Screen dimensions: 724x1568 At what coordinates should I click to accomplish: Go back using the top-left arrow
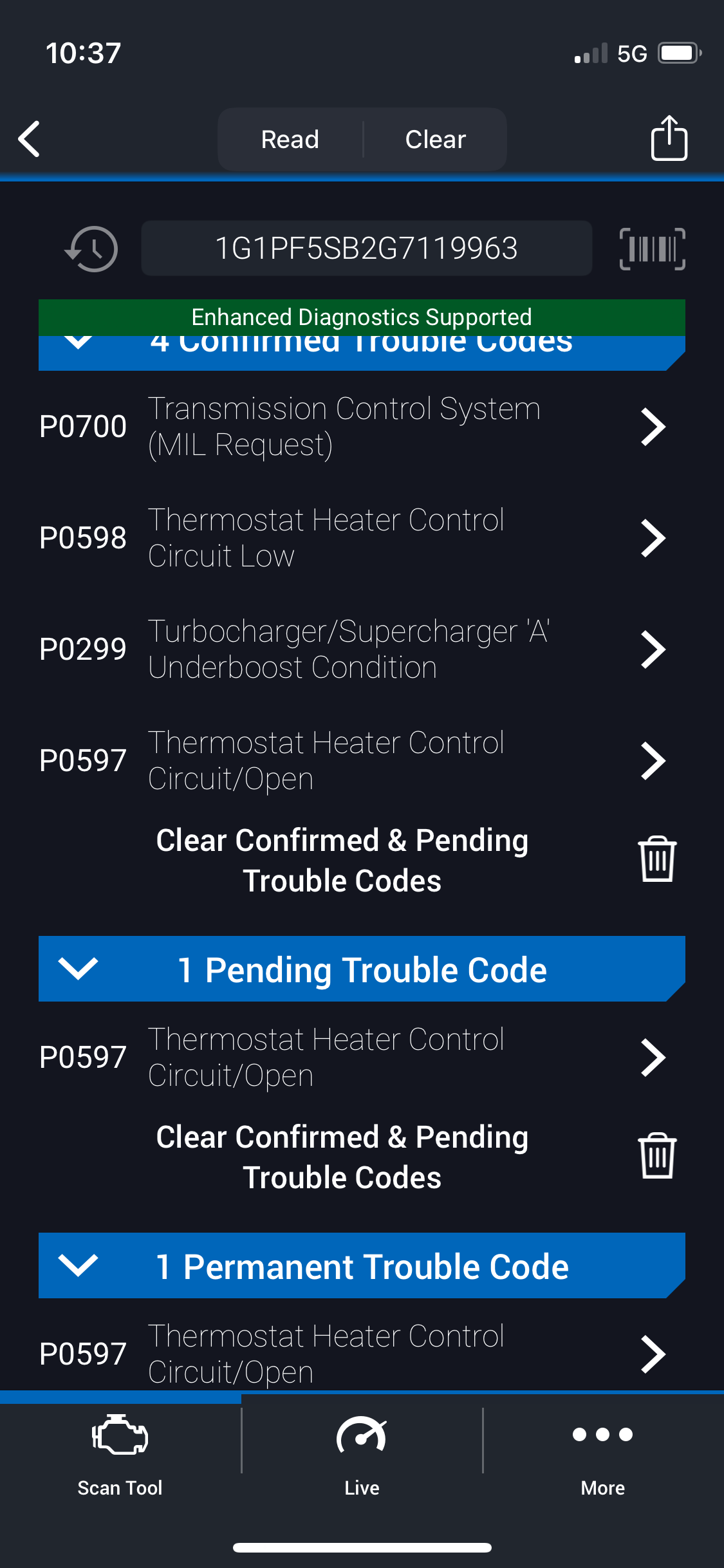click(30, 139)
